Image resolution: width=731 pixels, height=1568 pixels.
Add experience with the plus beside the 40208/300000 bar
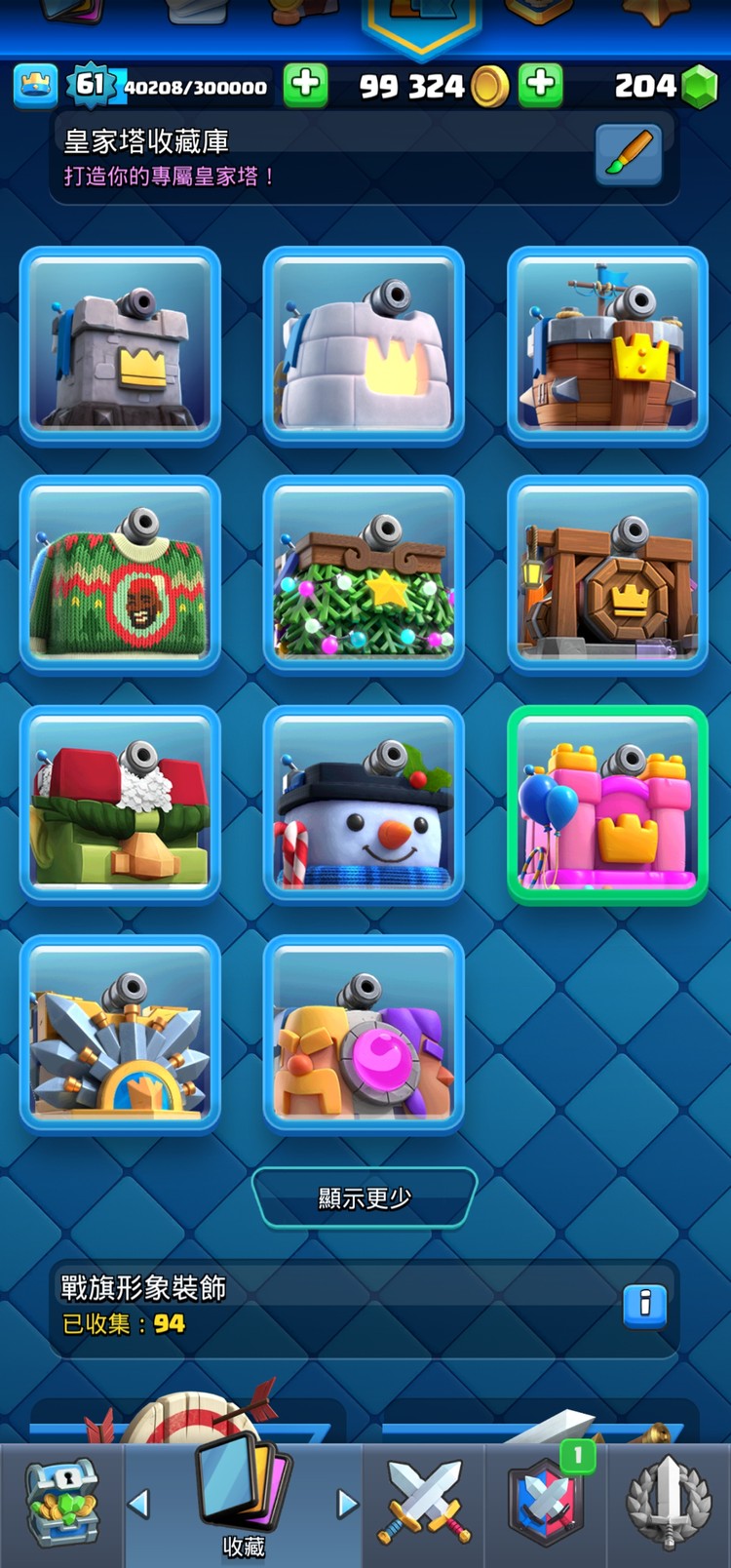click(x=305, y=86)
